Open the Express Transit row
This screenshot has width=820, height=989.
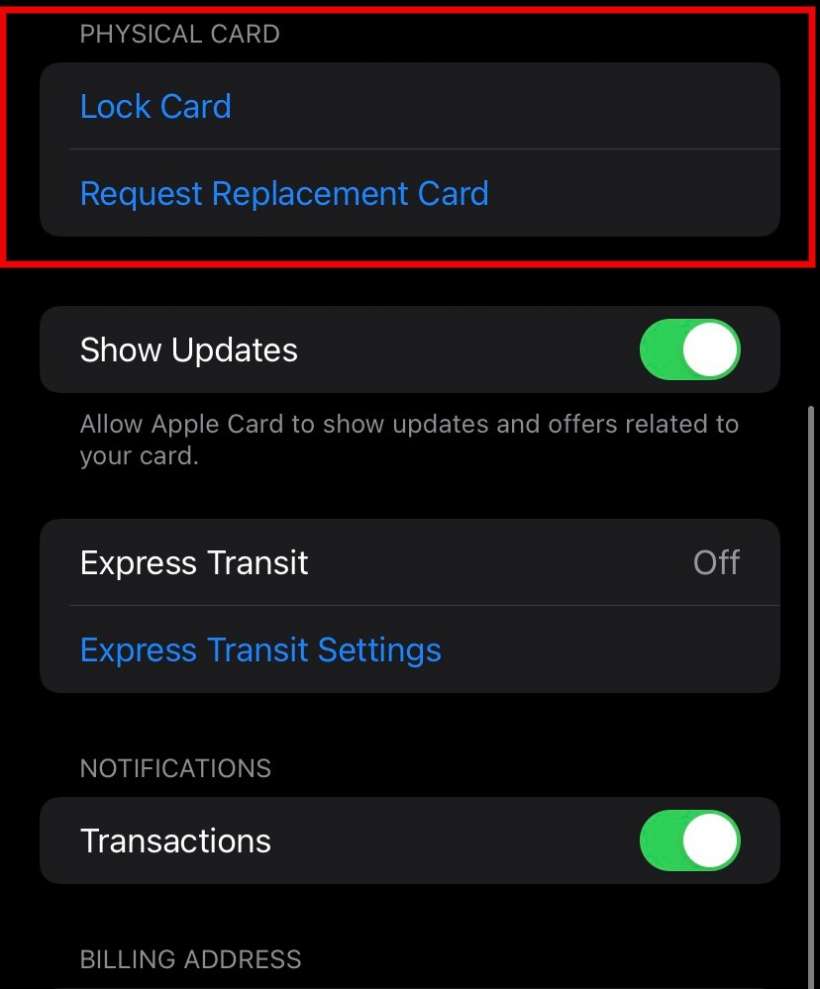point(409,562)
